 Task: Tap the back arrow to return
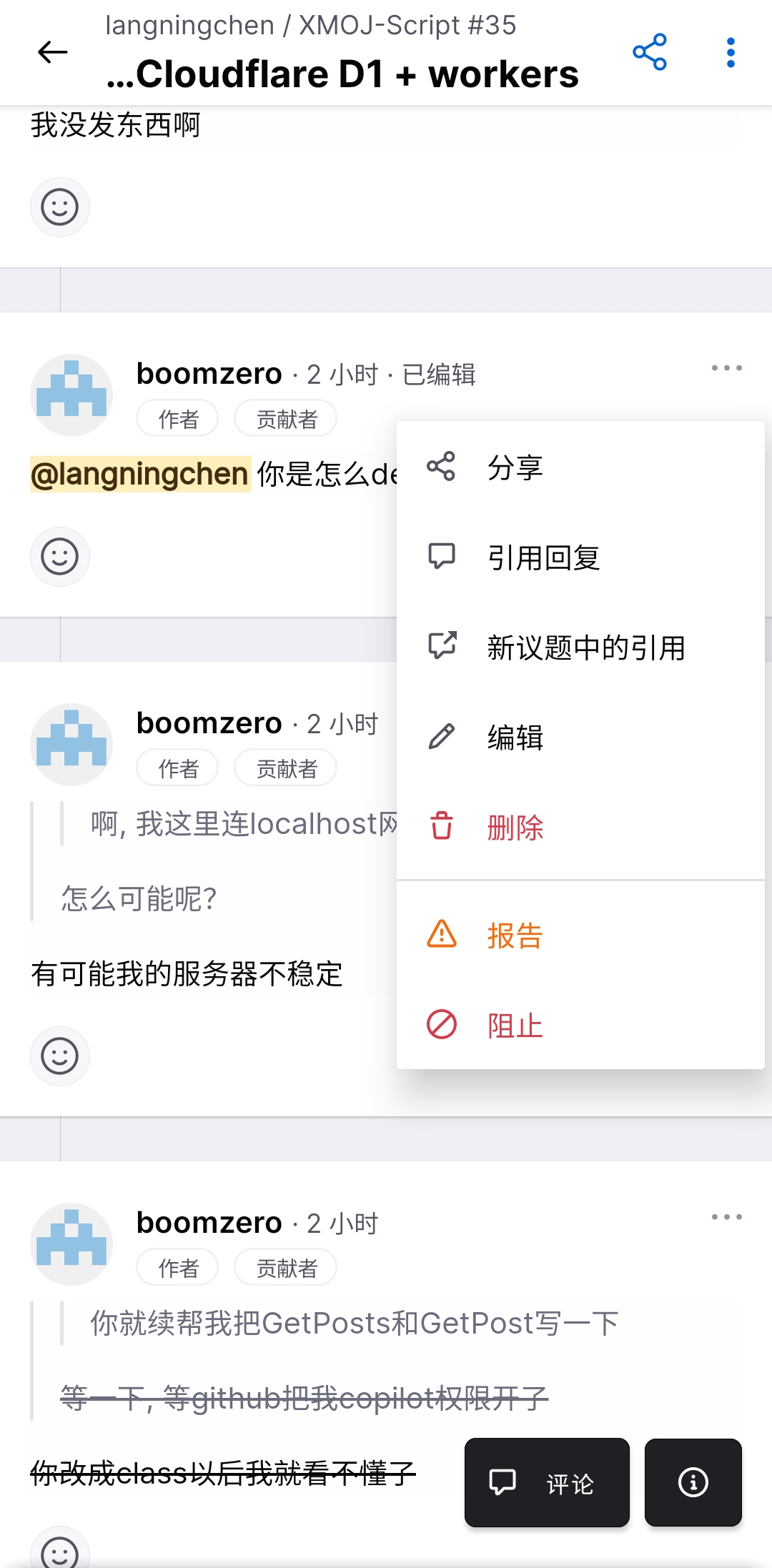(x=51, y=51)
